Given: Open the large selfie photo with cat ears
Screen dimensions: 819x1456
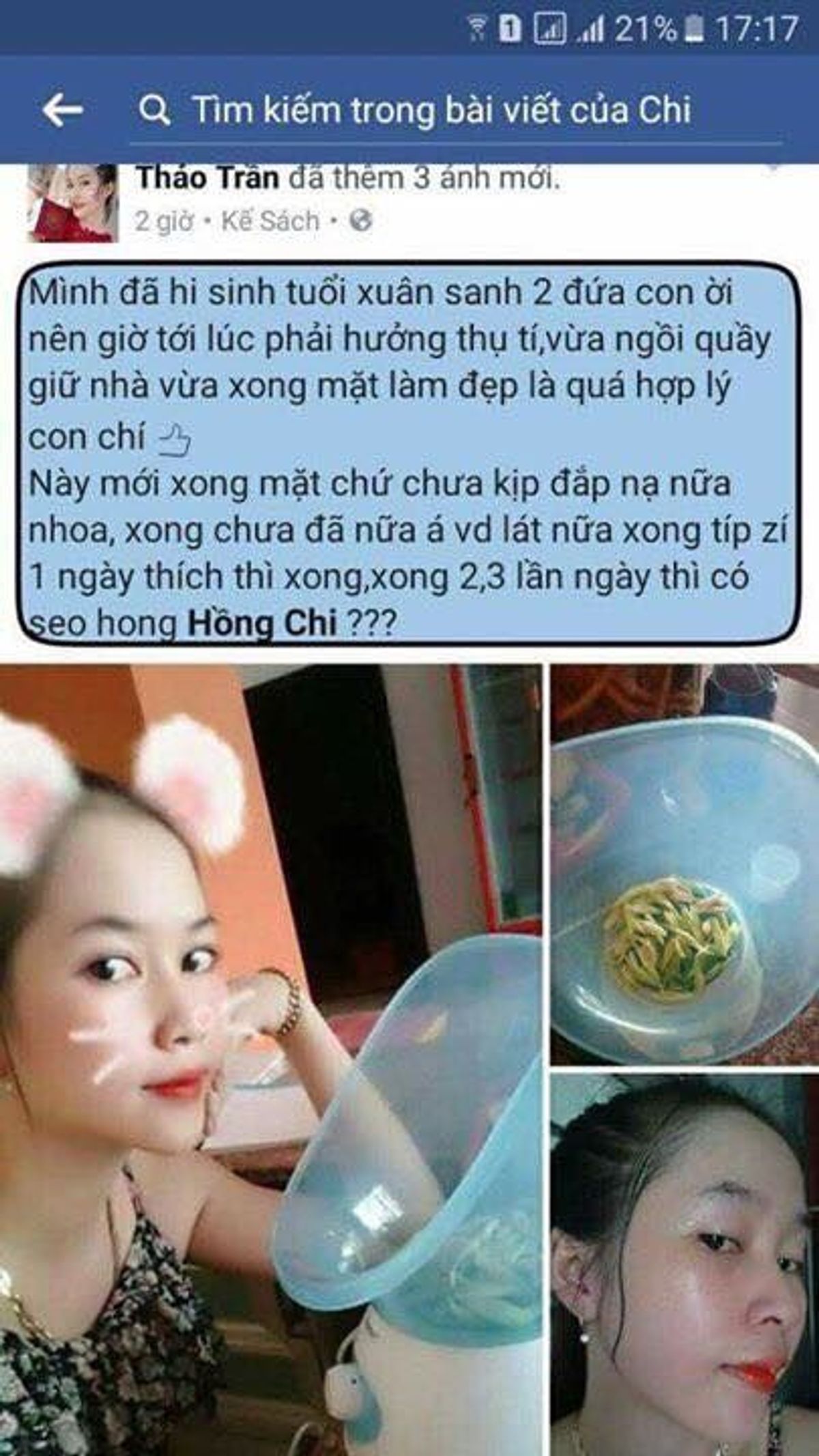Looking at the screenshot, I should click(270, 1058).
